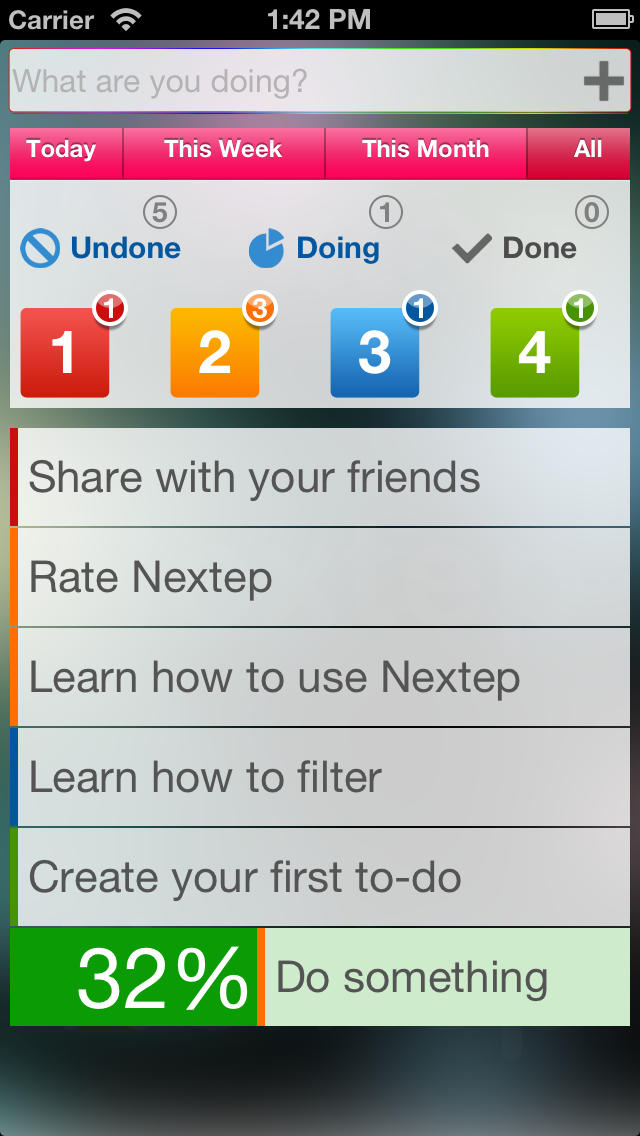Filter tasks by Doing status

pyautogui.click(x=314, y=248)
